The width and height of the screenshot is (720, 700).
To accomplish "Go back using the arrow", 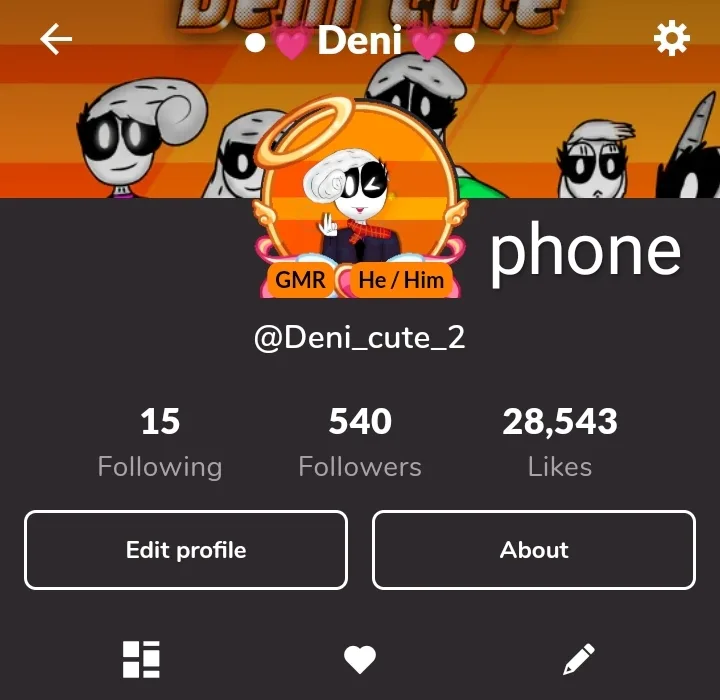I will point(56,39).
